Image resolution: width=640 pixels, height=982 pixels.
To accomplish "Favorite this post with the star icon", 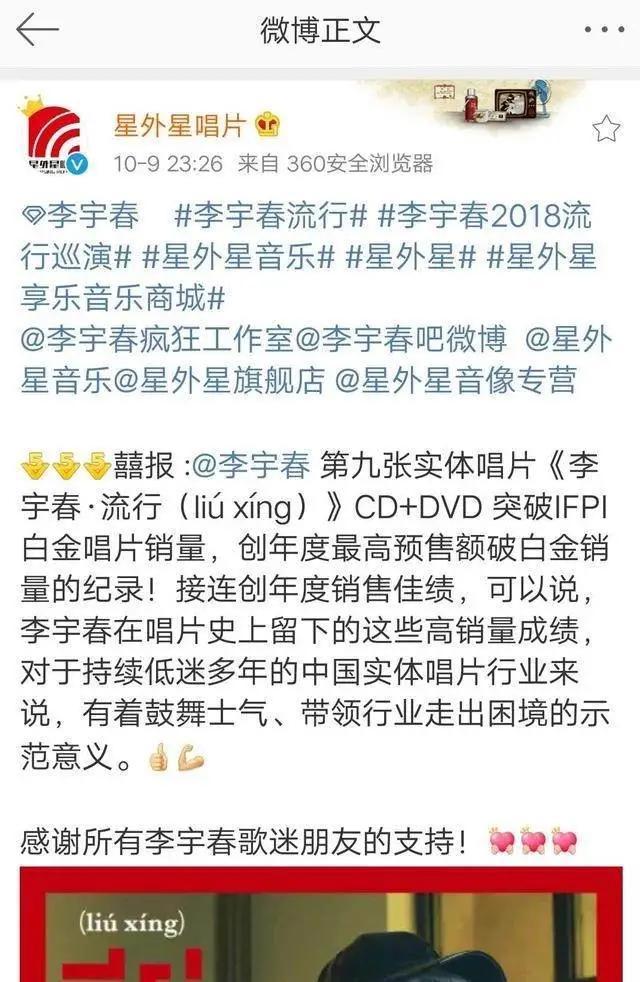I will tap(606, 128).
